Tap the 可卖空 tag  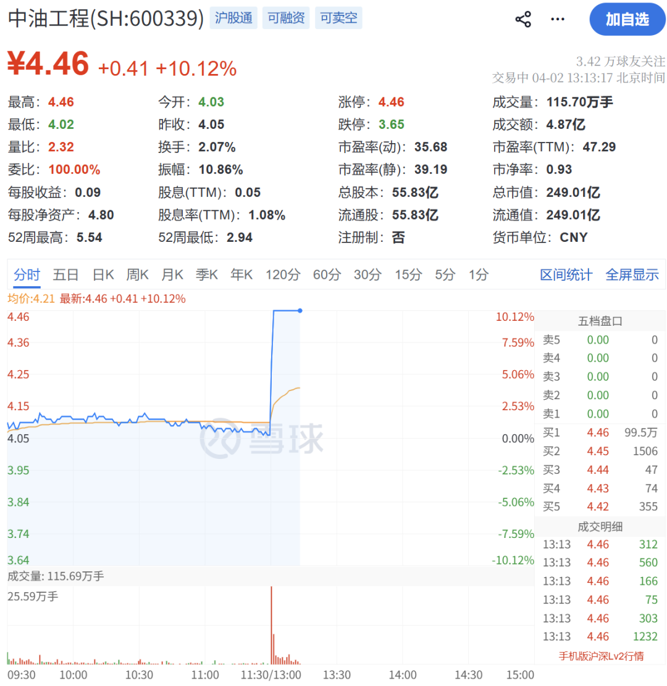coord(337,18)
